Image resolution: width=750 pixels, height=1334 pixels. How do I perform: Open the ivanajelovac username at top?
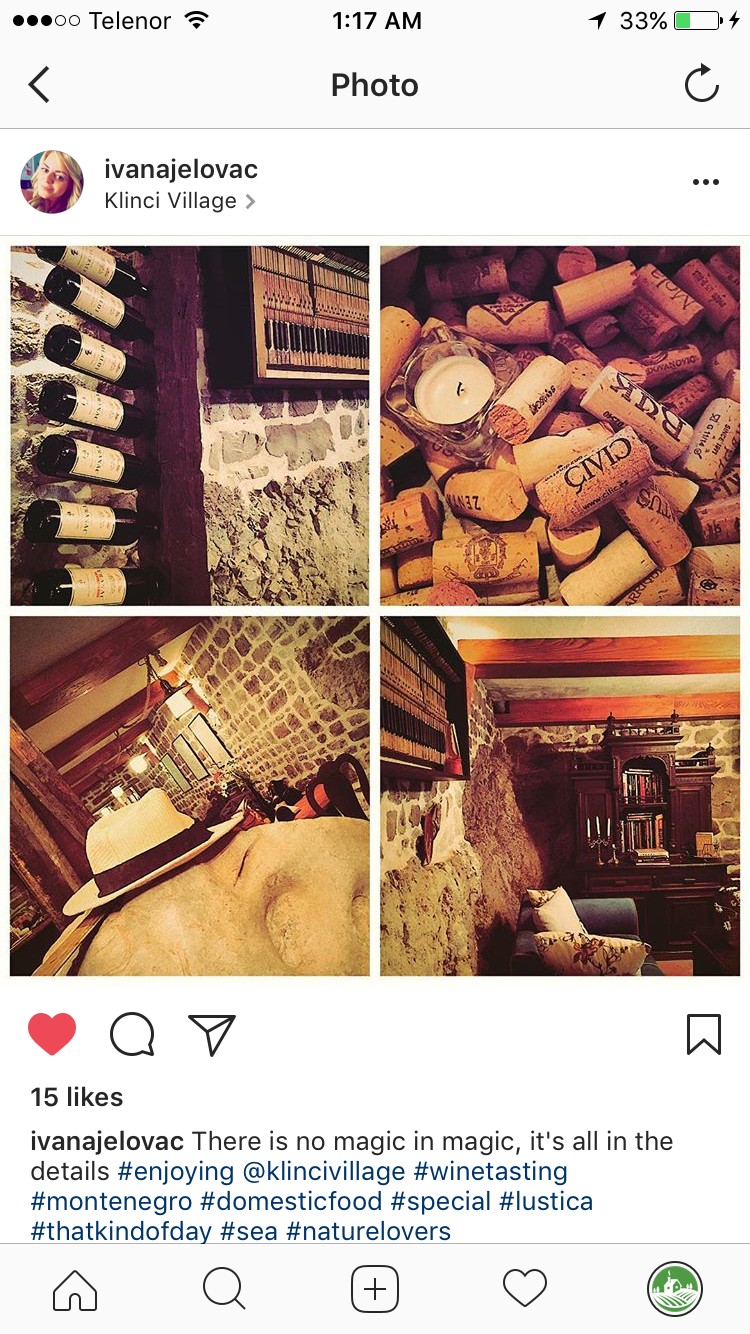click(x=180, y=169)
